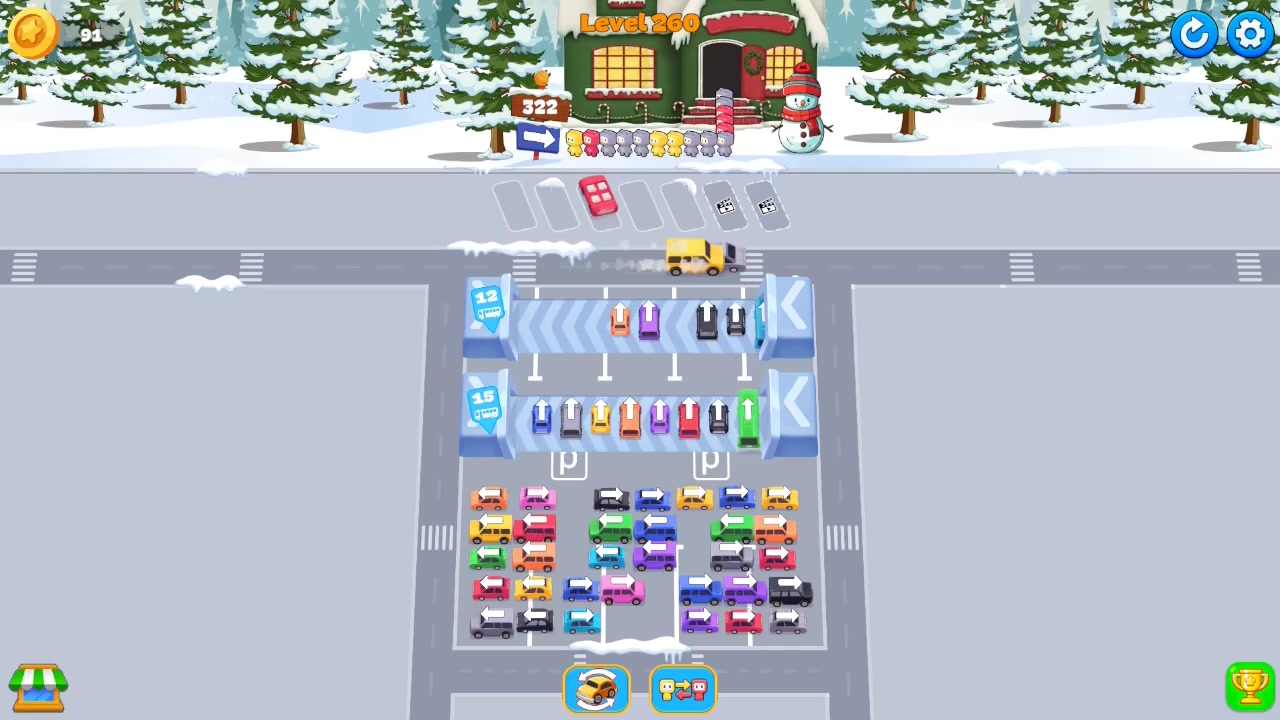Tap the green bus on the conveyor

tap(748, 420)
